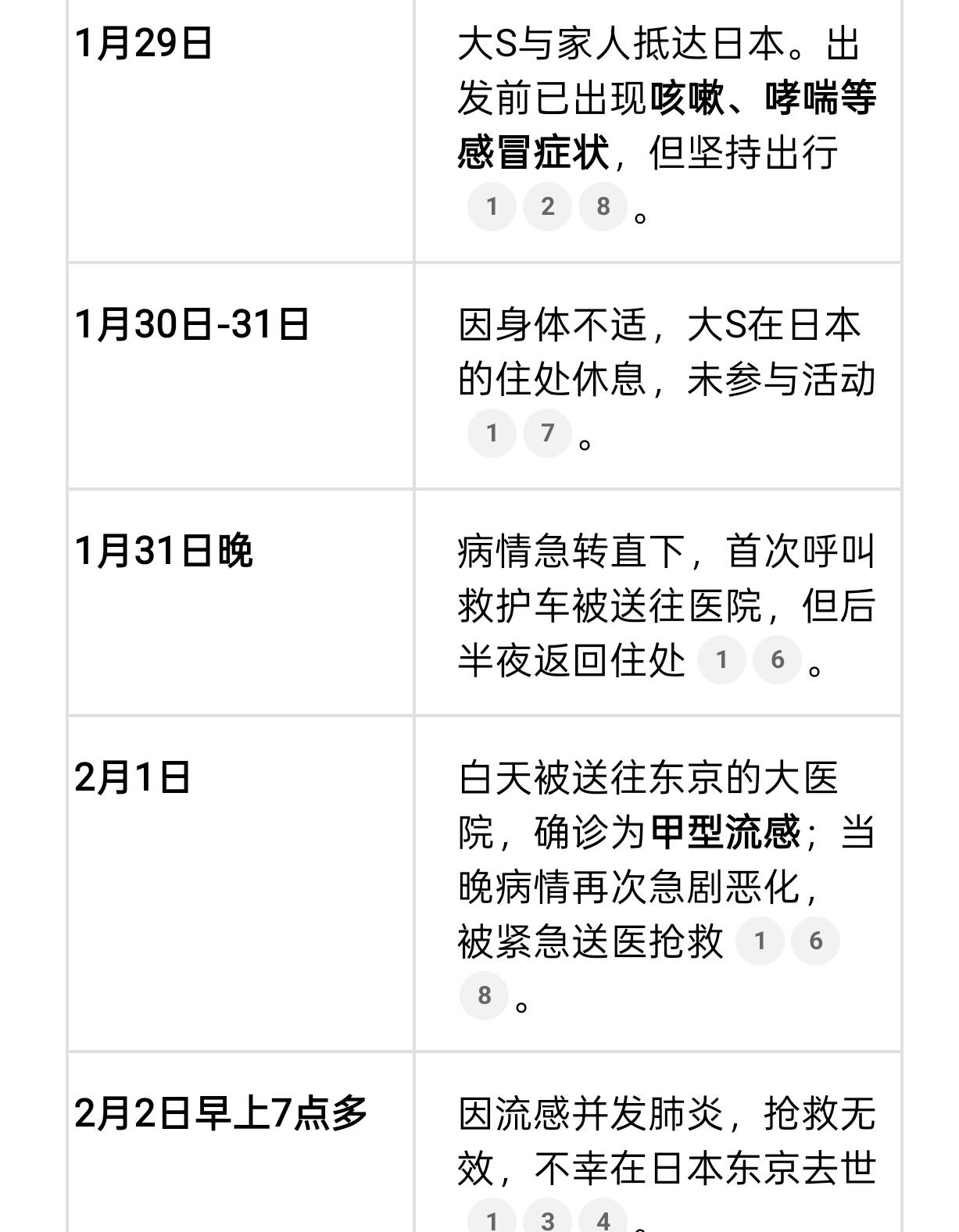
Task: View source 8 in the 2月1日 row
Action: [x=485, y=995]
